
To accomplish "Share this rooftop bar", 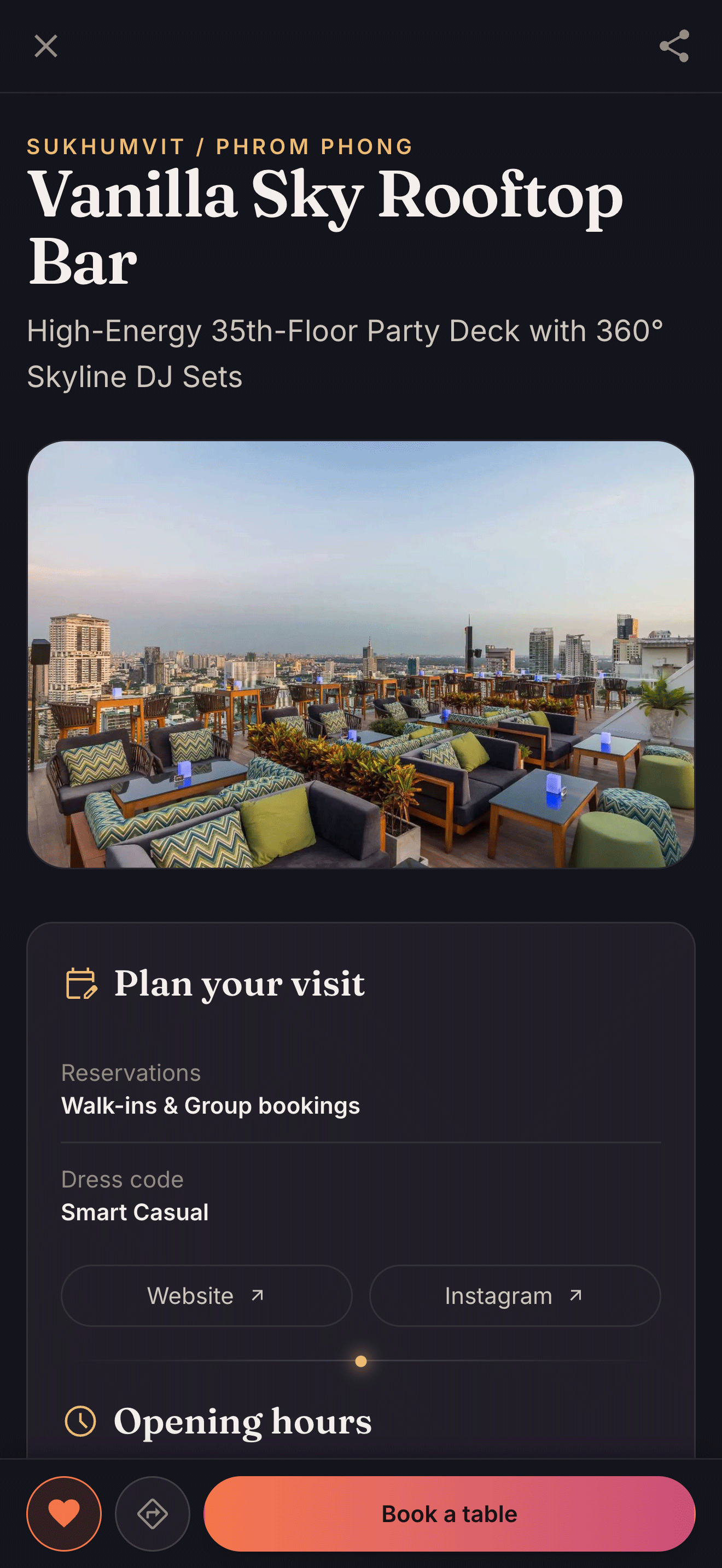I will [674, 46].
